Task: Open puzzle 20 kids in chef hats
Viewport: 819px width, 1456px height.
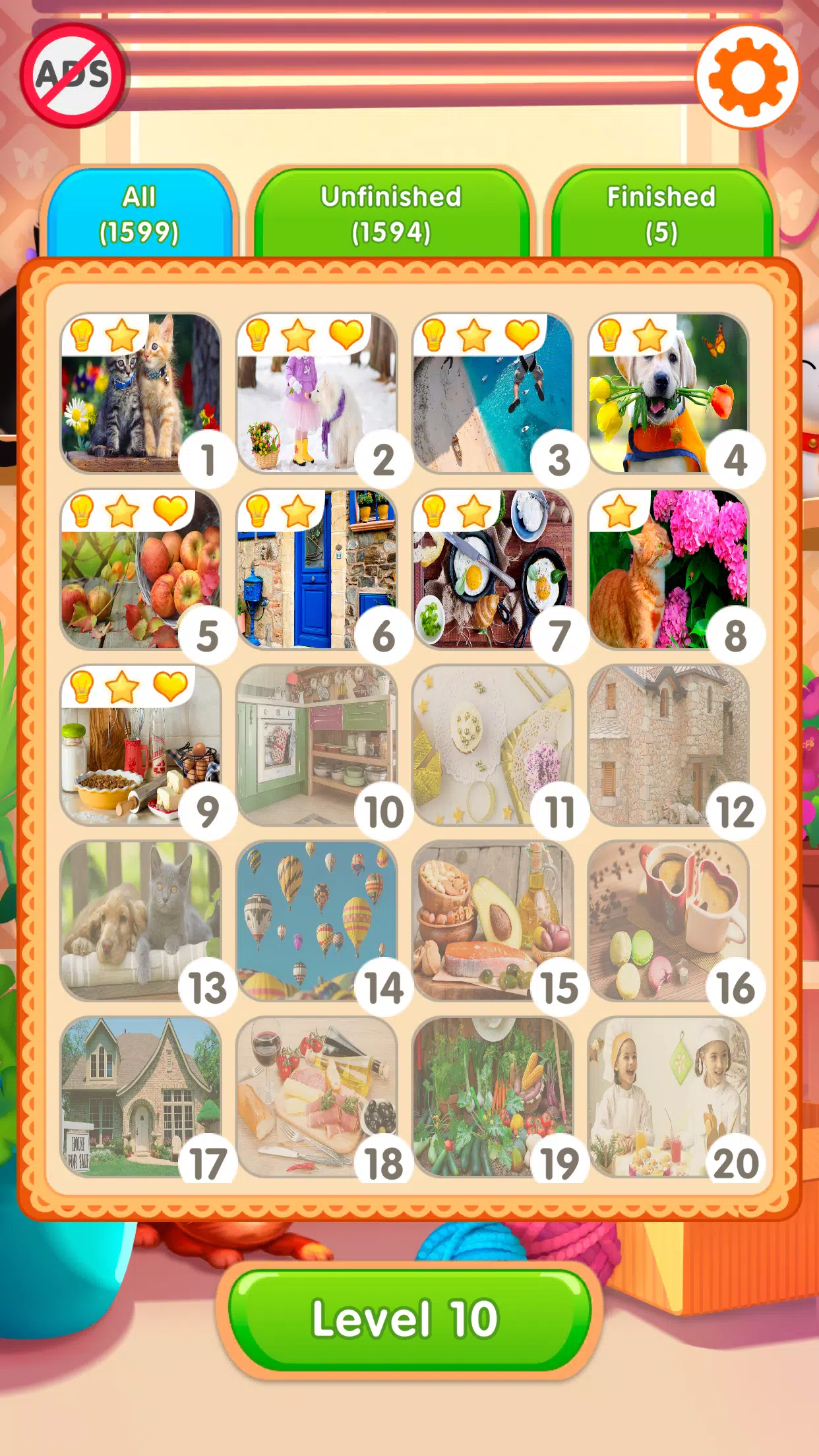Action: click(668, 1097)
